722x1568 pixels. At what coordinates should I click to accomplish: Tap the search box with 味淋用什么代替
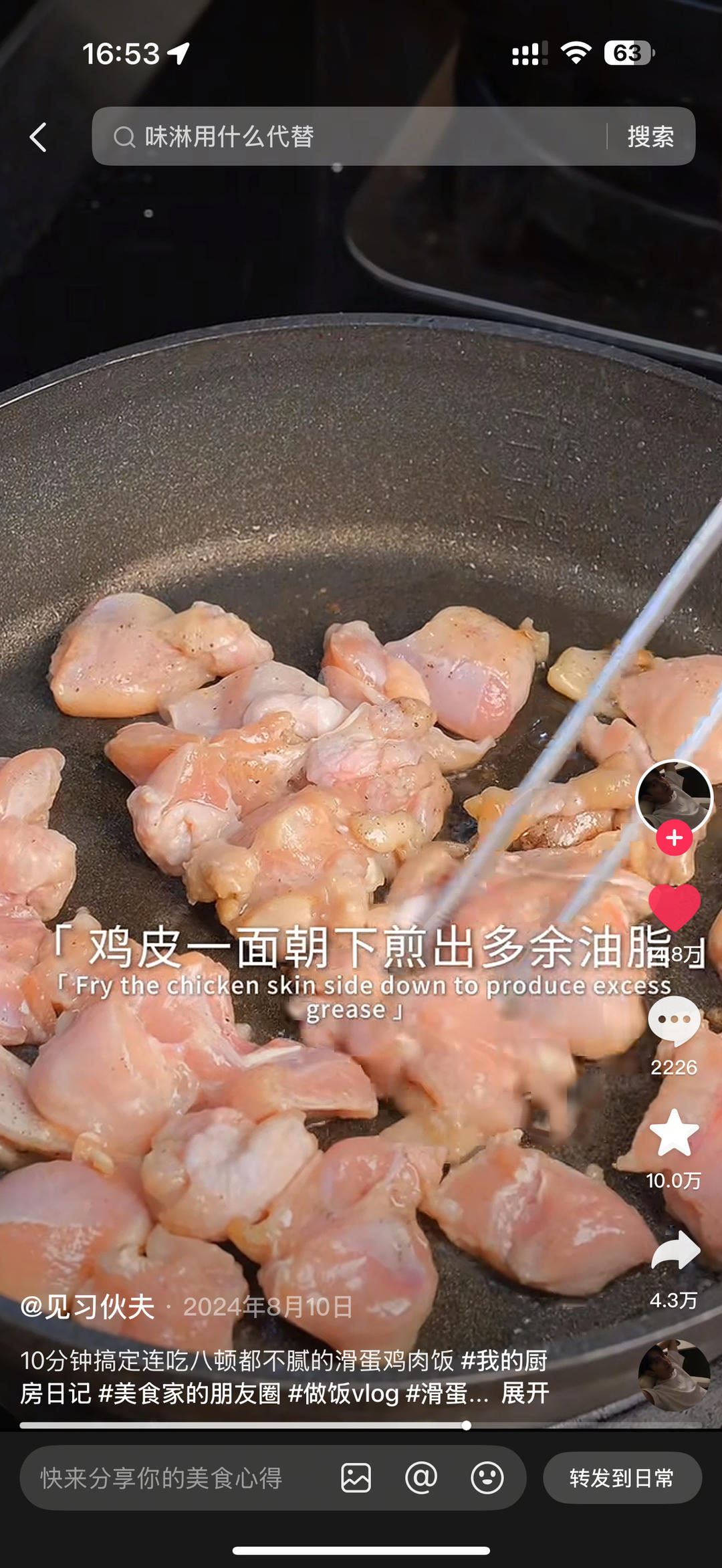(x=348, y=136)
